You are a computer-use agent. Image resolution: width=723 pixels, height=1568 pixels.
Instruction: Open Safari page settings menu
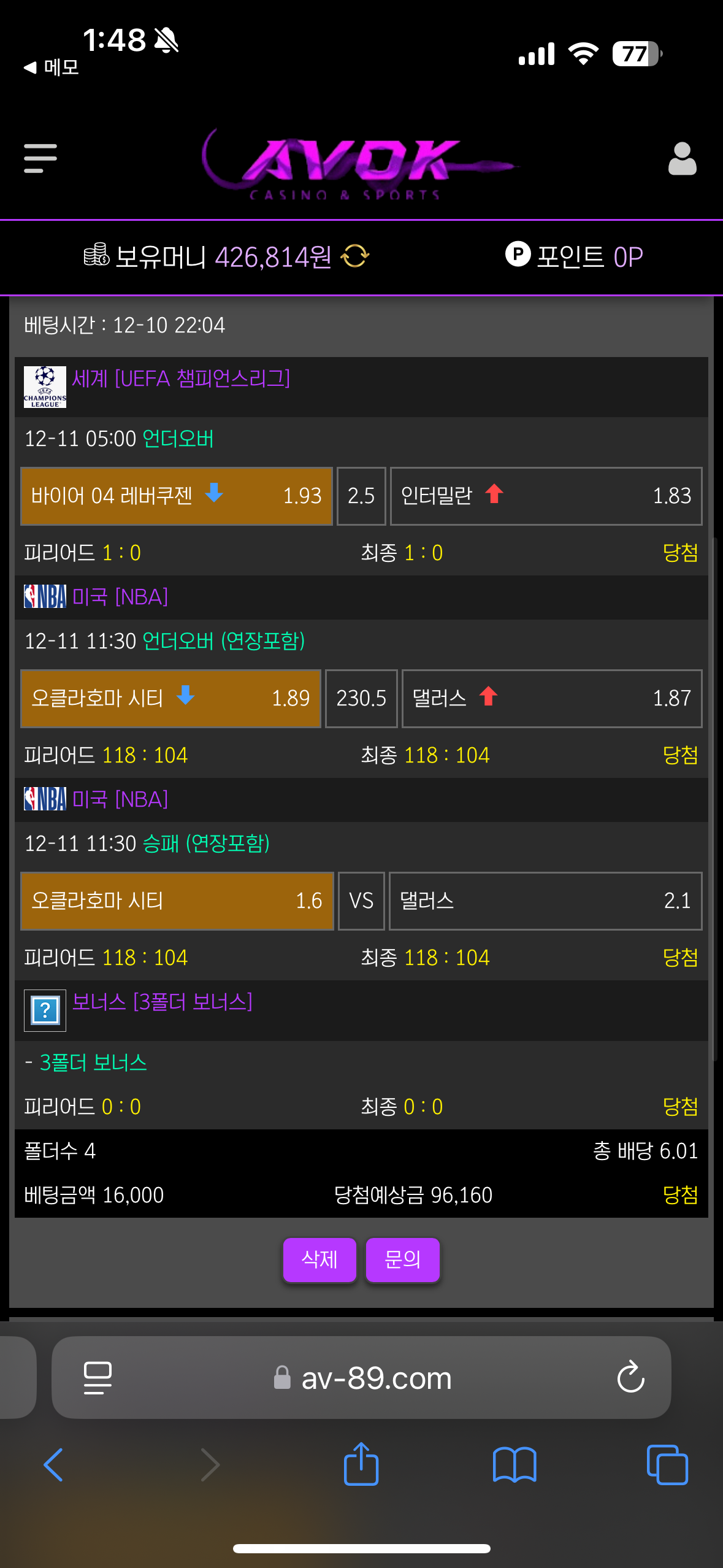click(x=98, y=1378)
